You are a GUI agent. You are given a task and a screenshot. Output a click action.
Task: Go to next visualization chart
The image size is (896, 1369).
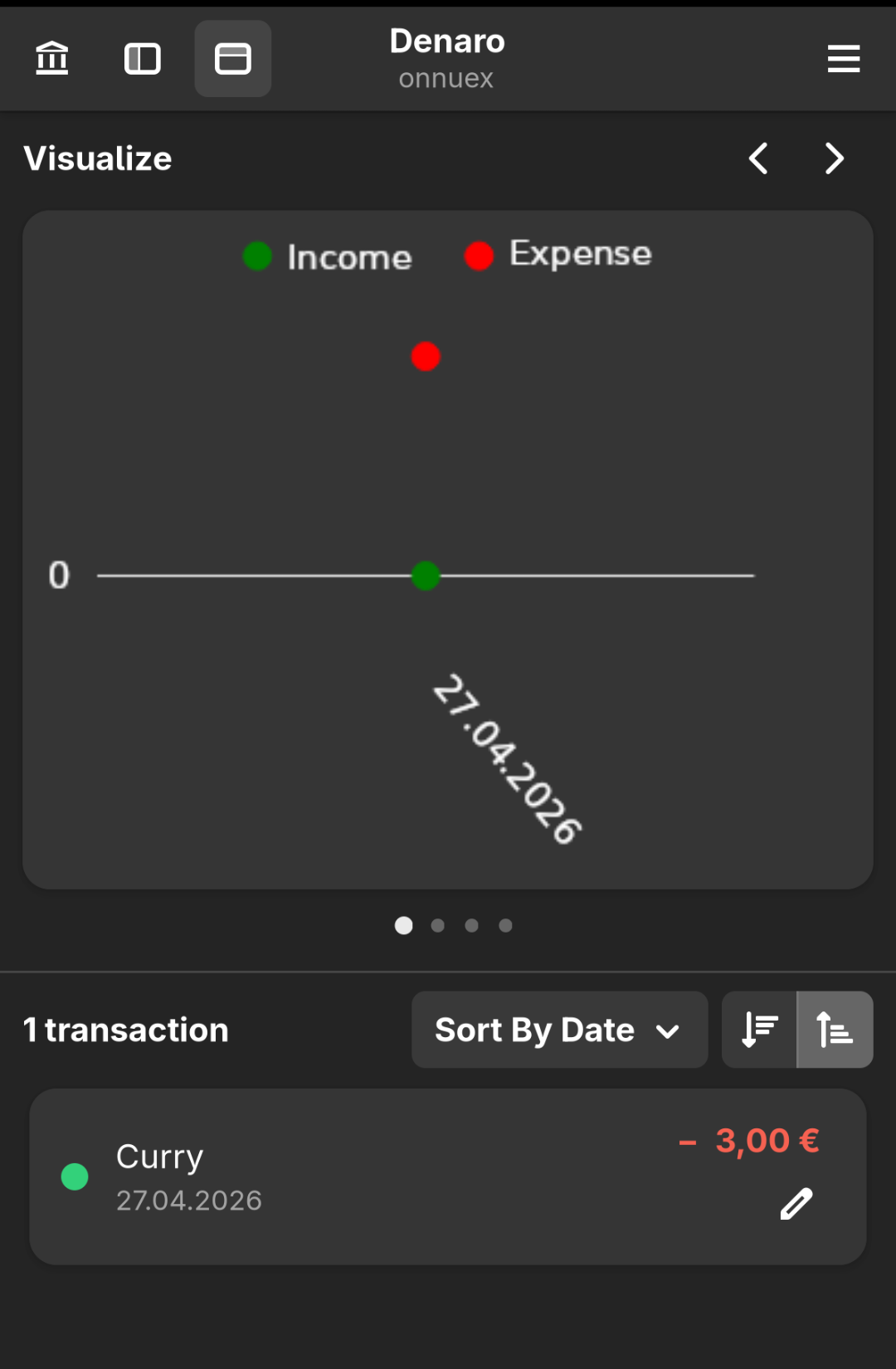(834, 158)
